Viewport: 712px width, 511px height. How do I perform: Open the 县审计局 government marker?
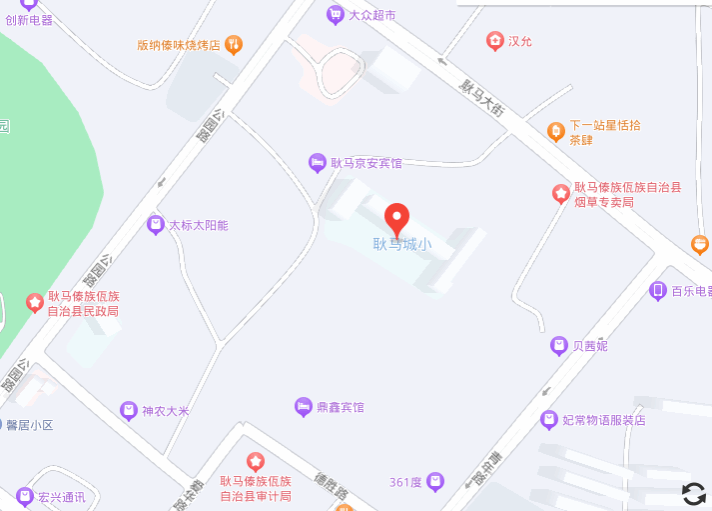click(x=256, y=462)
